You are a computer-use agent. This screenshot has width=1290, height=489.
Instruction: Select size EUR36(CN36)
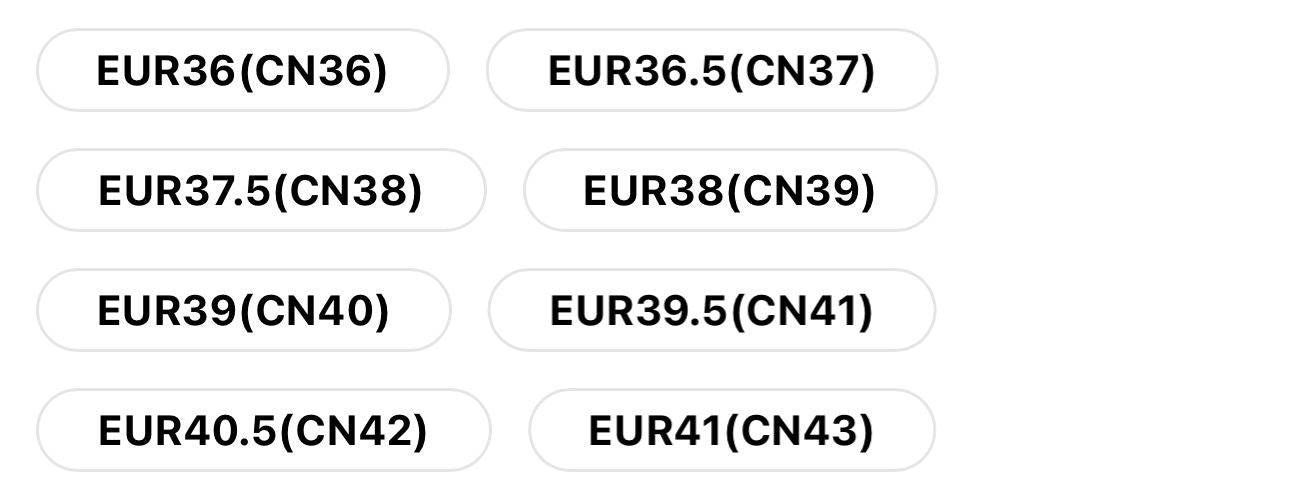click(242, 70)
